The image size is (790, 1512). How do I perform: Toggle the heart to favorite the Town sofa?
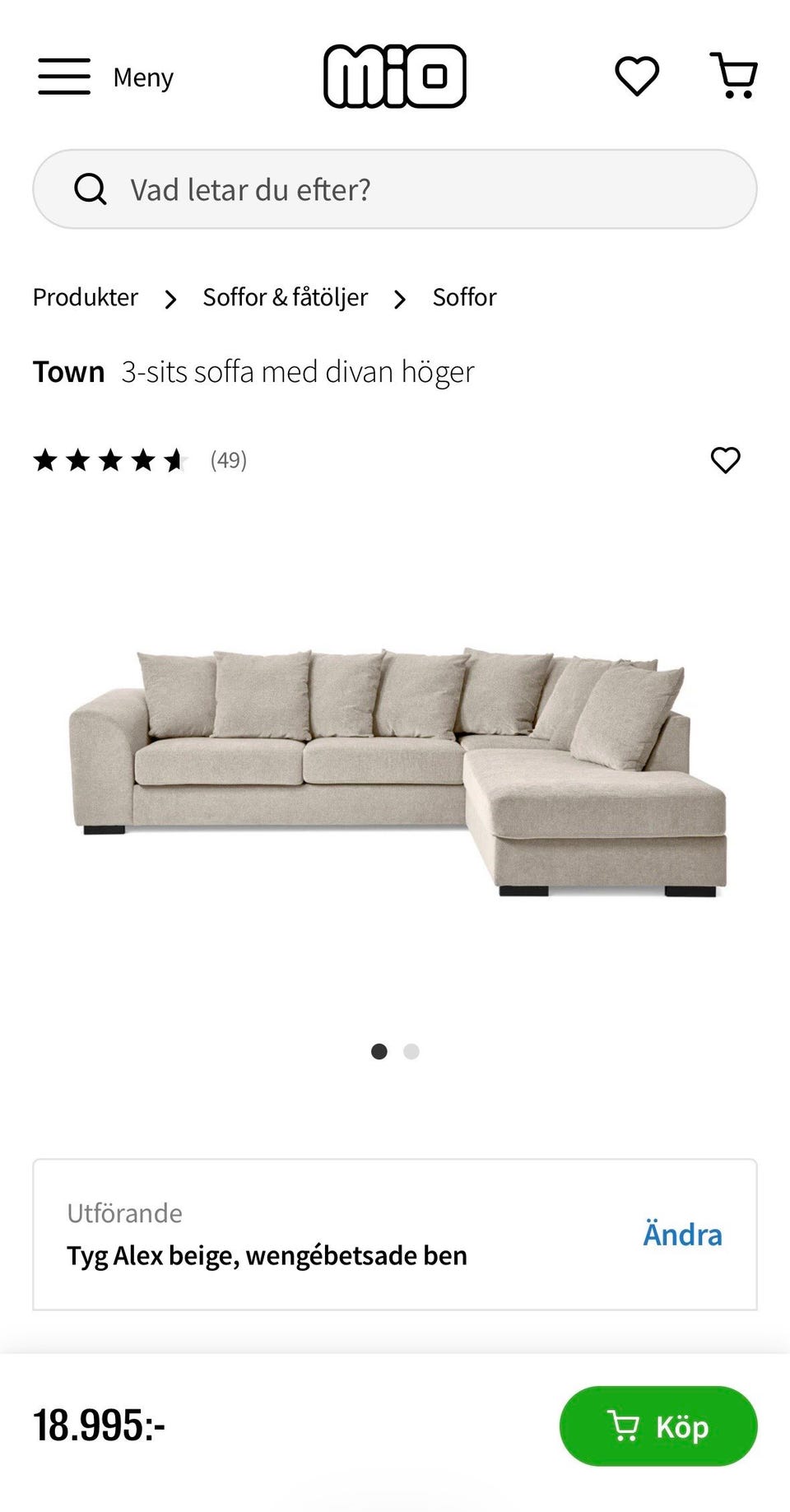pos(726,462)
